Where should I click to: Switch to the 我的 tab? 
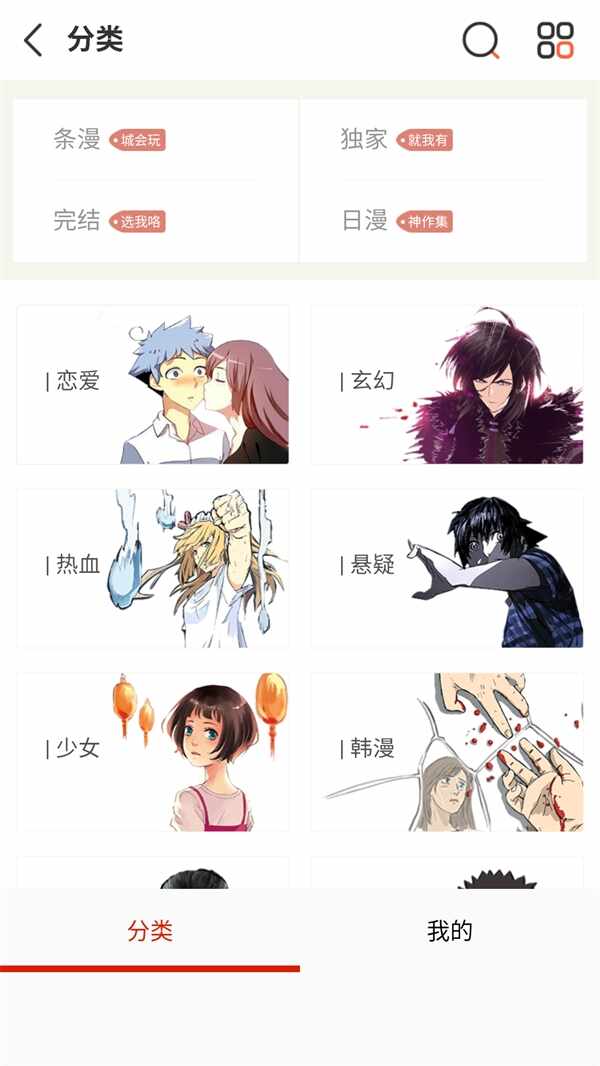tap(450, 932)
